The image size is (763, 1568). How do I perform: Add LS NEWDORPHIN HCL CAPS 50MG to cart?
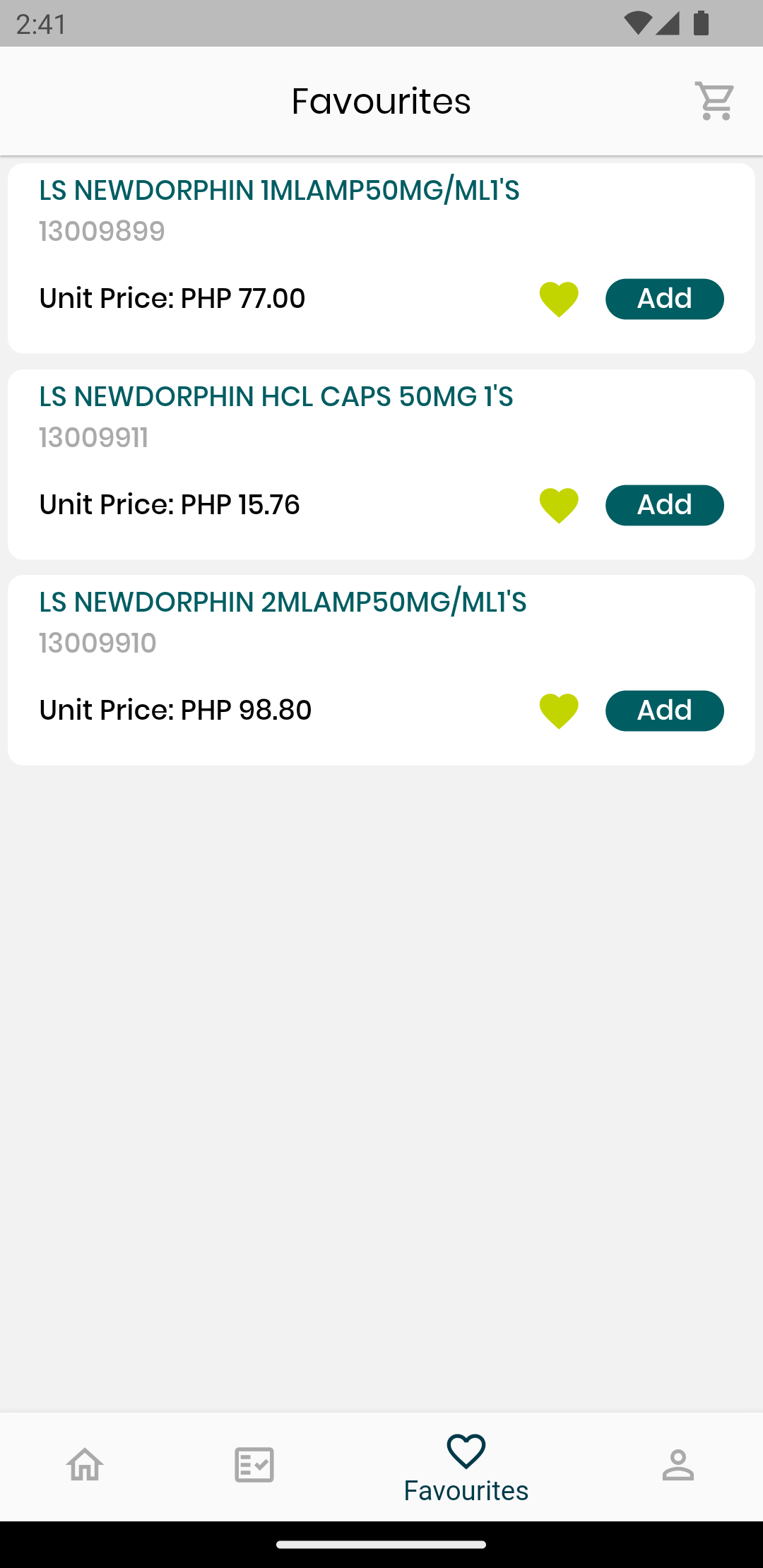(664, 505)
